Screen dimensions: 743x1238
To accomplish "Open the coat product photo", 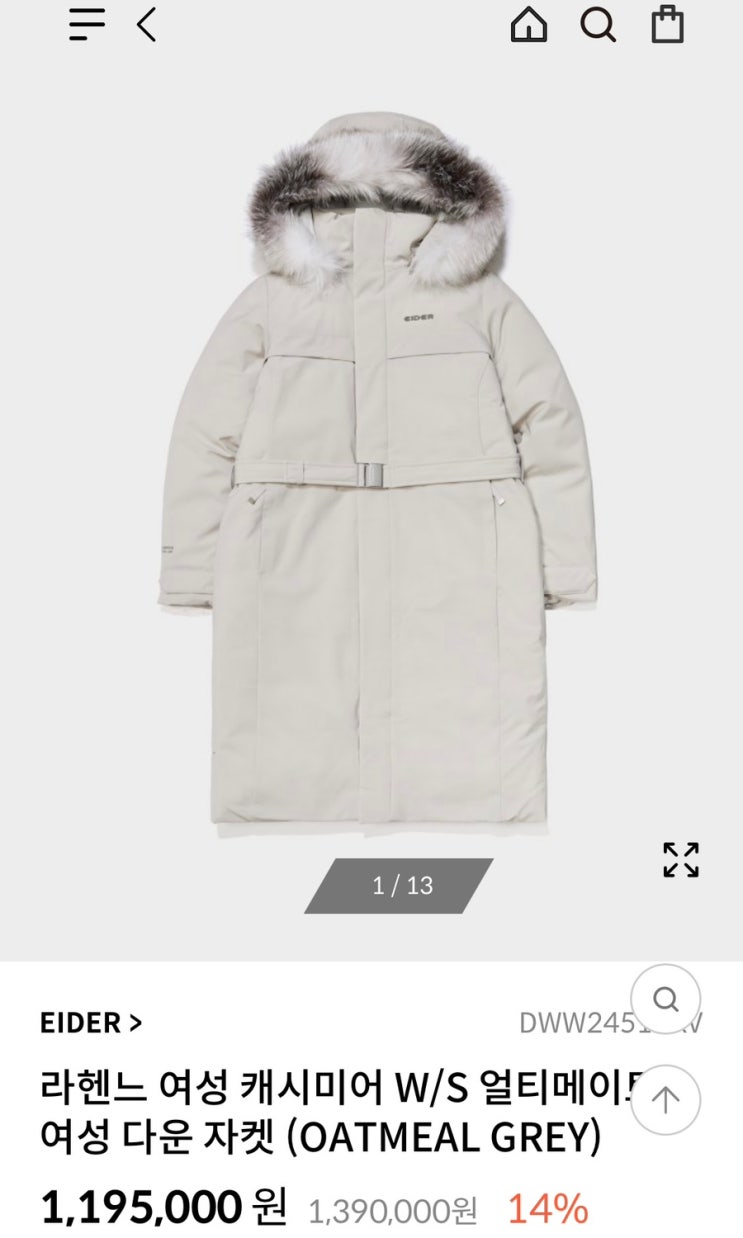I will click(378, 470).
